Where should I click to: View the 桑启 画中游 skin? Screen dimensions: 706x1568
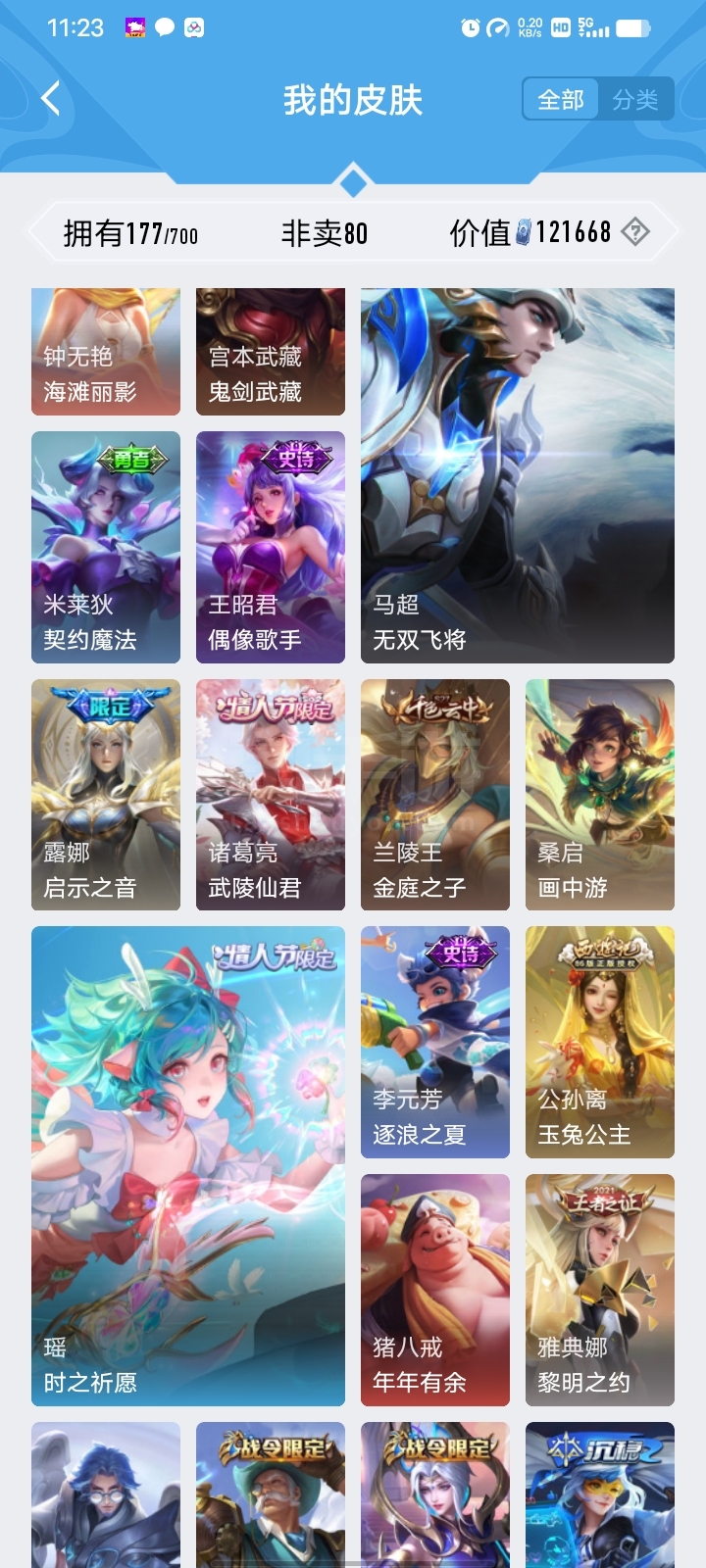600,795
